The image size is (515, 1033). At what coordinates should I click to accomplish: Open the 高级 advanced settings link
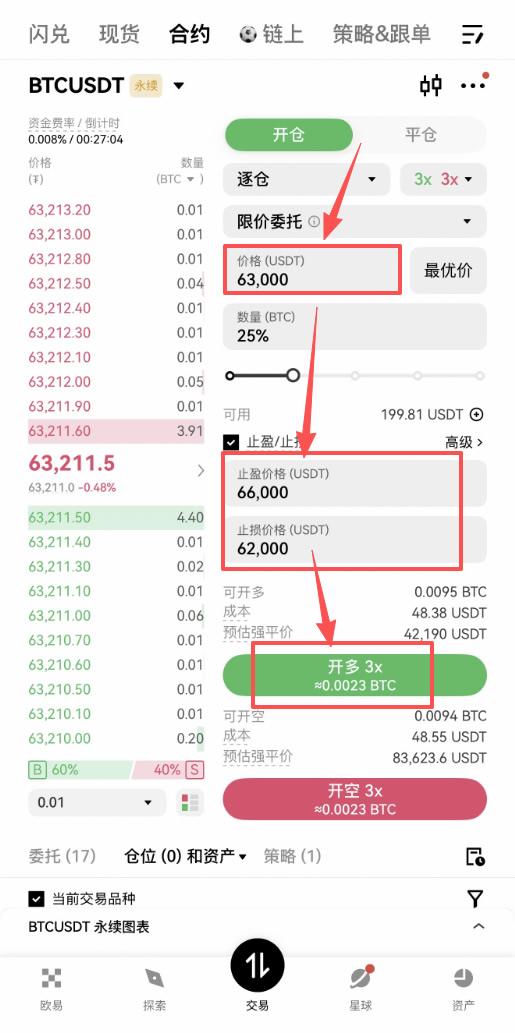464,442
